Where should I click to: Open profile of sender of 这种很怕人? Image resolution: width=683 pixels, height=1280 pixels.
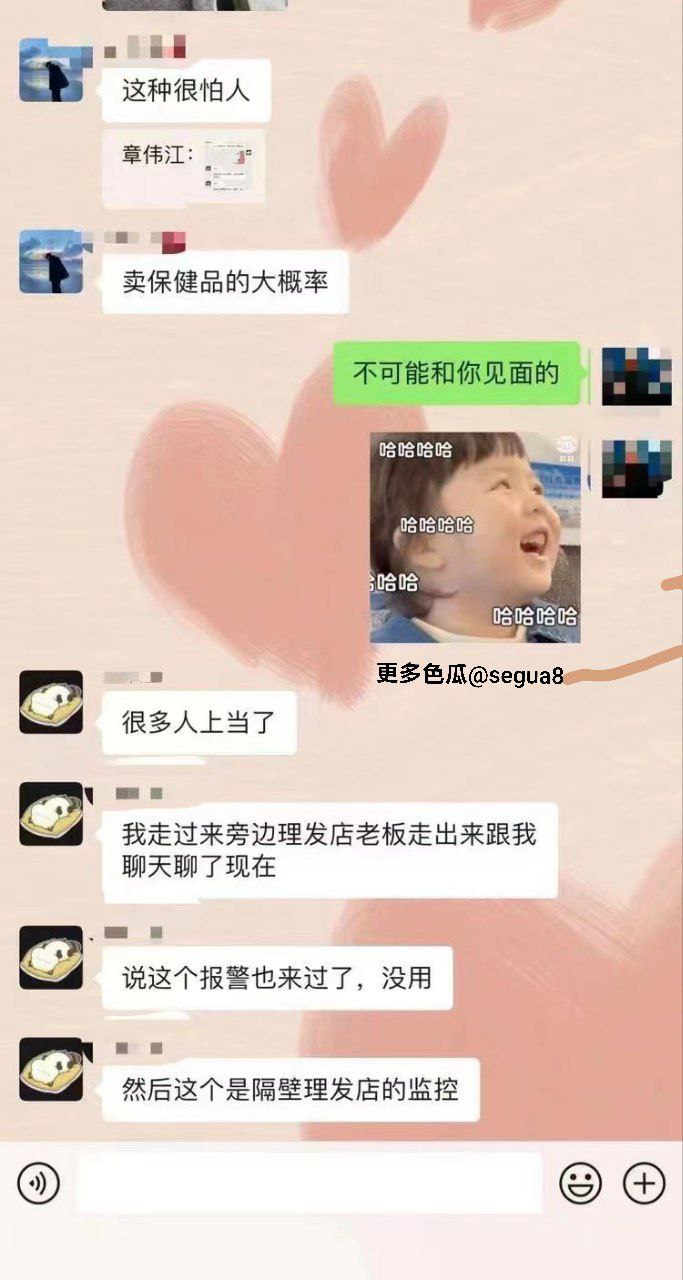pos(51,70)
